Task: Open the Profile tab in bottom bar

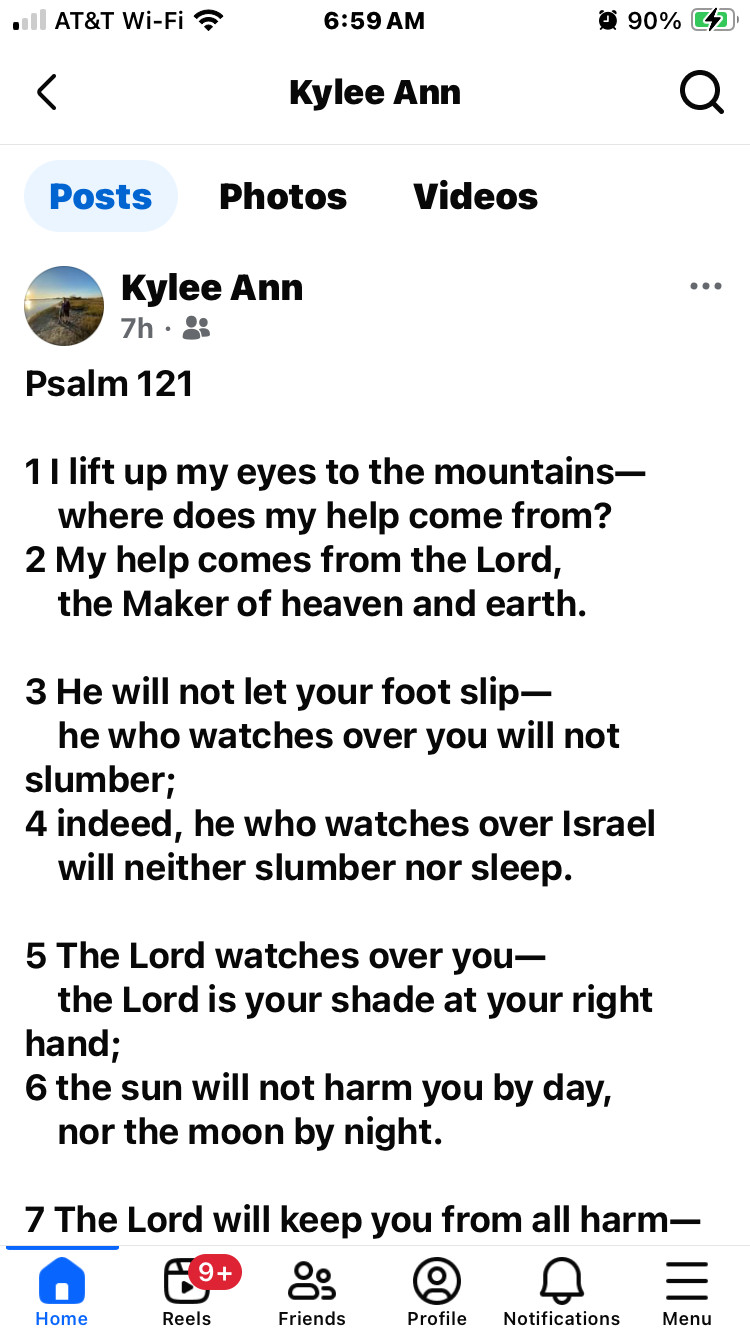Action: pos(437,1291)
